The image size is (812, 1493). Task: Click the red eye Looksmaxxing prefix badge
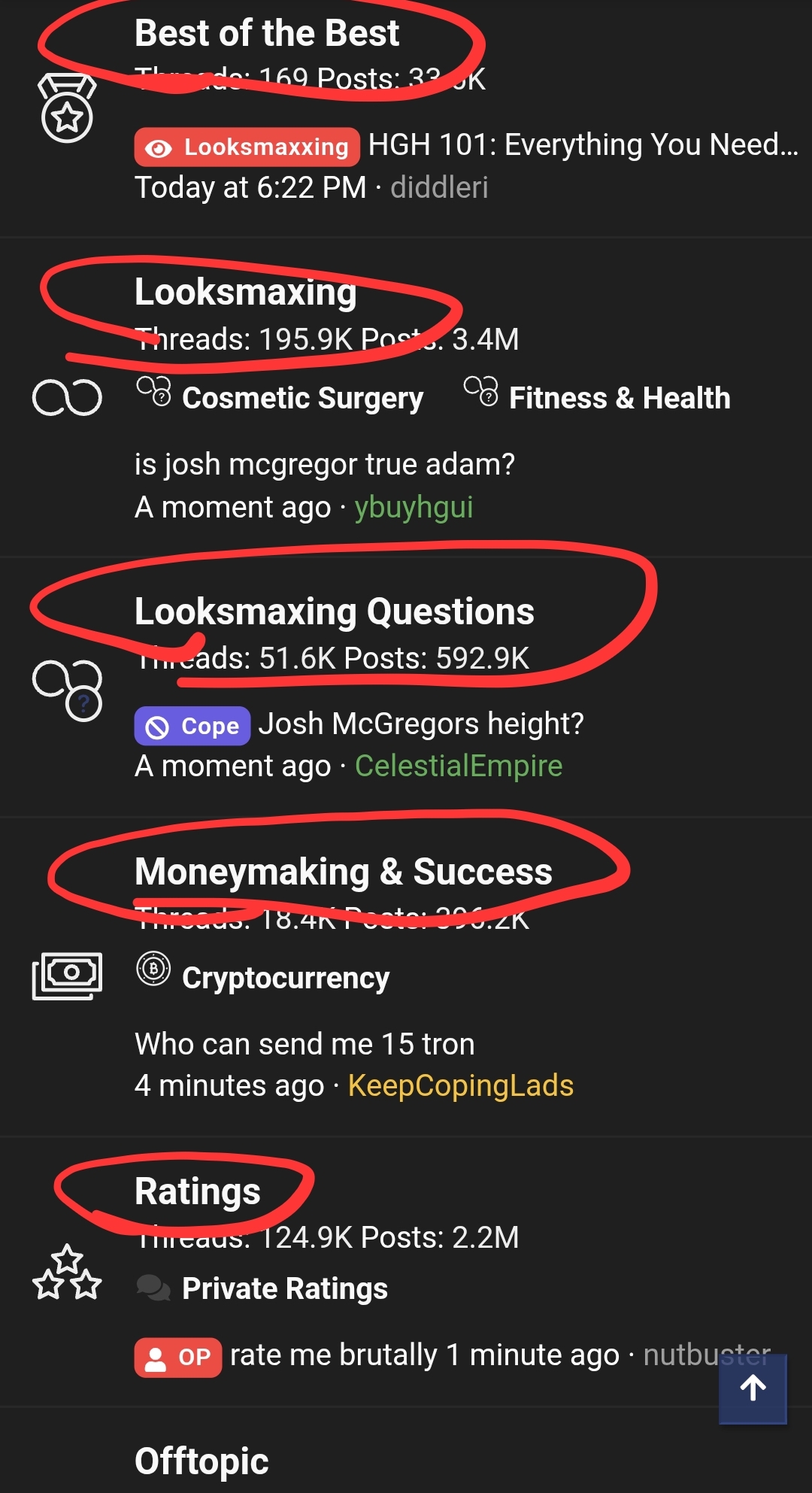point(248,146)
